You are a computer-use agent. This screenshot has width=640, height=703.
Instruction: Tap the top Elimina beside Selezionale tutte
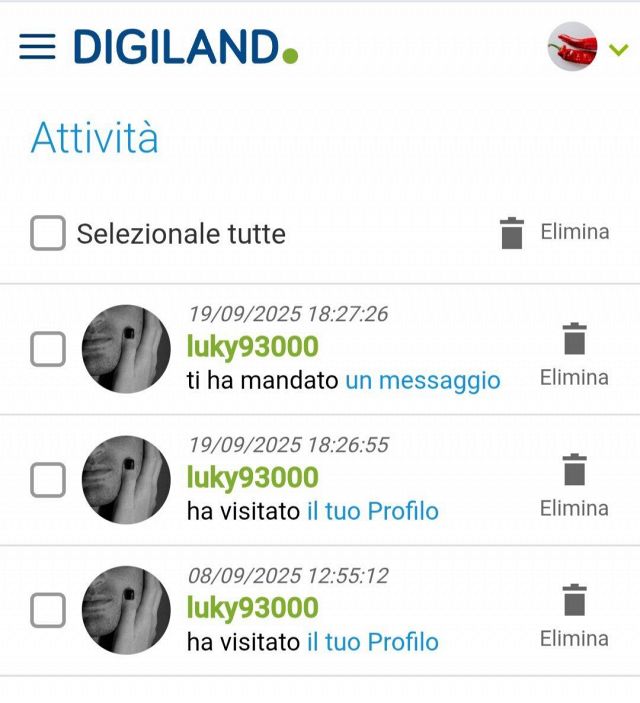click(x=553, y=232)
